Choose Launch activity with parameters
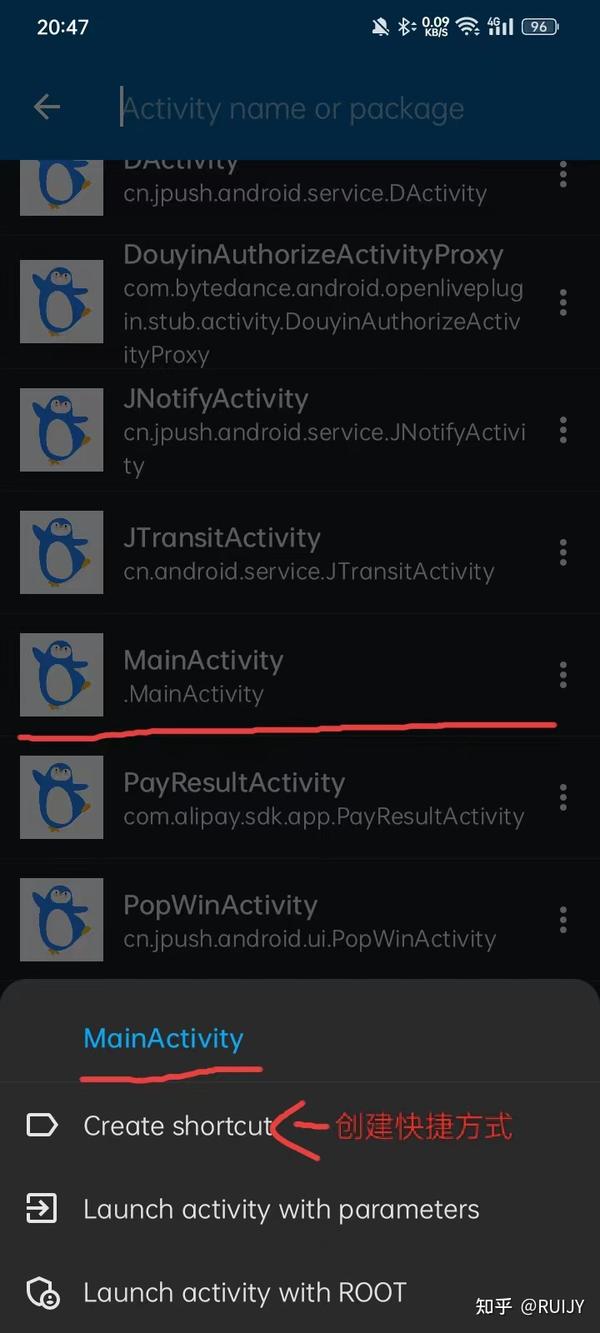The height and width of the screenshot is (1333, 600). 281,1209
